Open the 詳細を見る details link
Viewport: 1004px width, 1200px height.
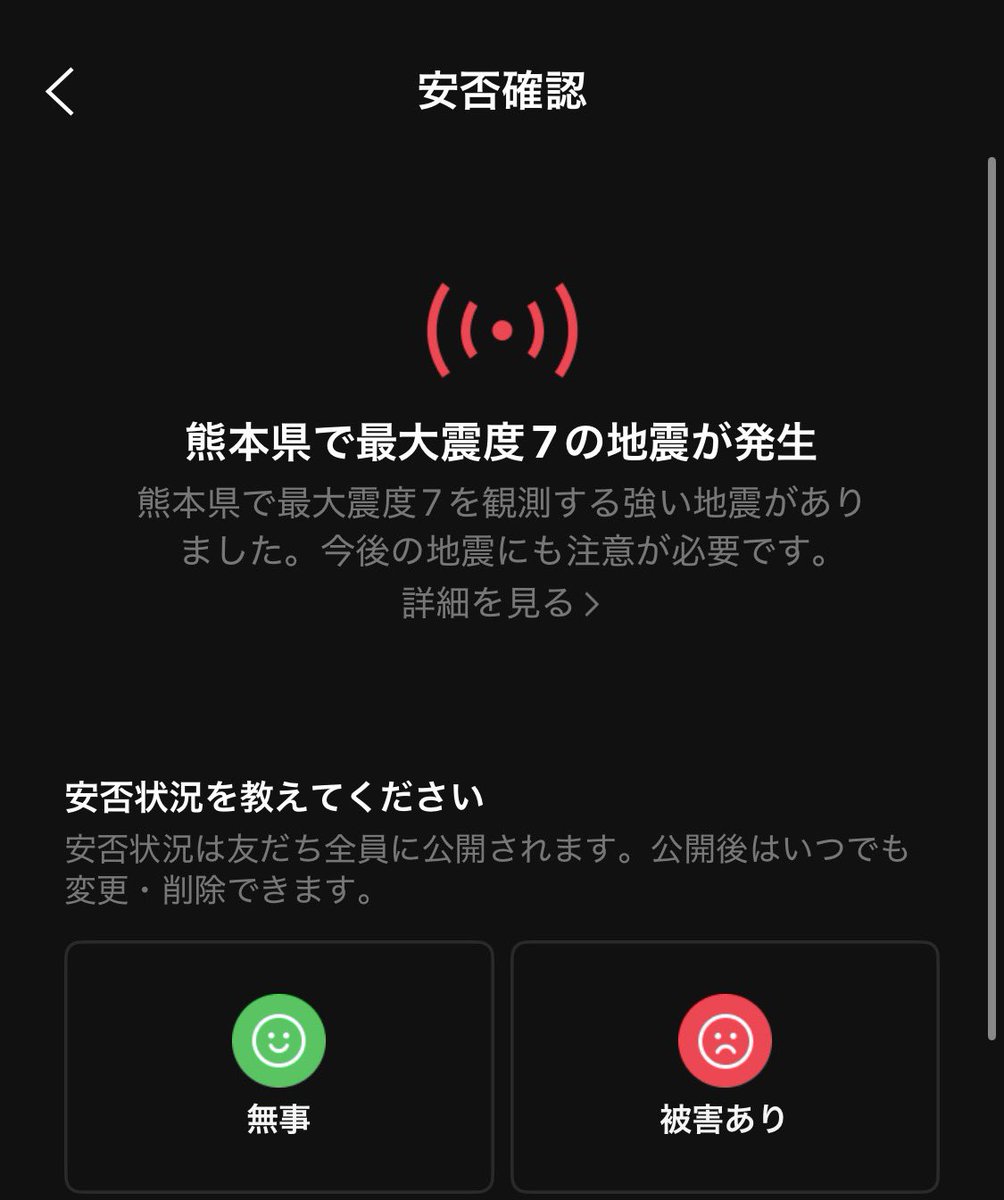[501, 603]
